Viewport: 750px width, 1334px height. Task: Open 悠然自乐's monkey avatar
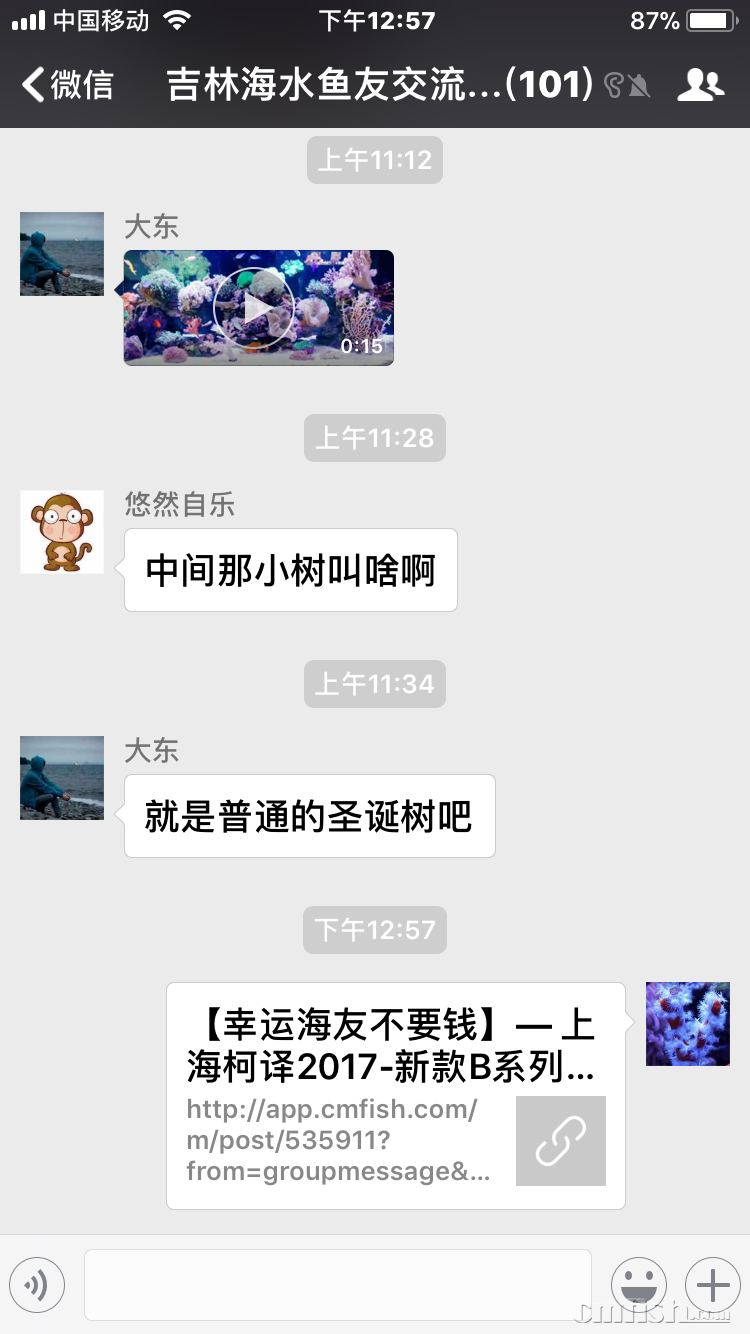(61, 531)
